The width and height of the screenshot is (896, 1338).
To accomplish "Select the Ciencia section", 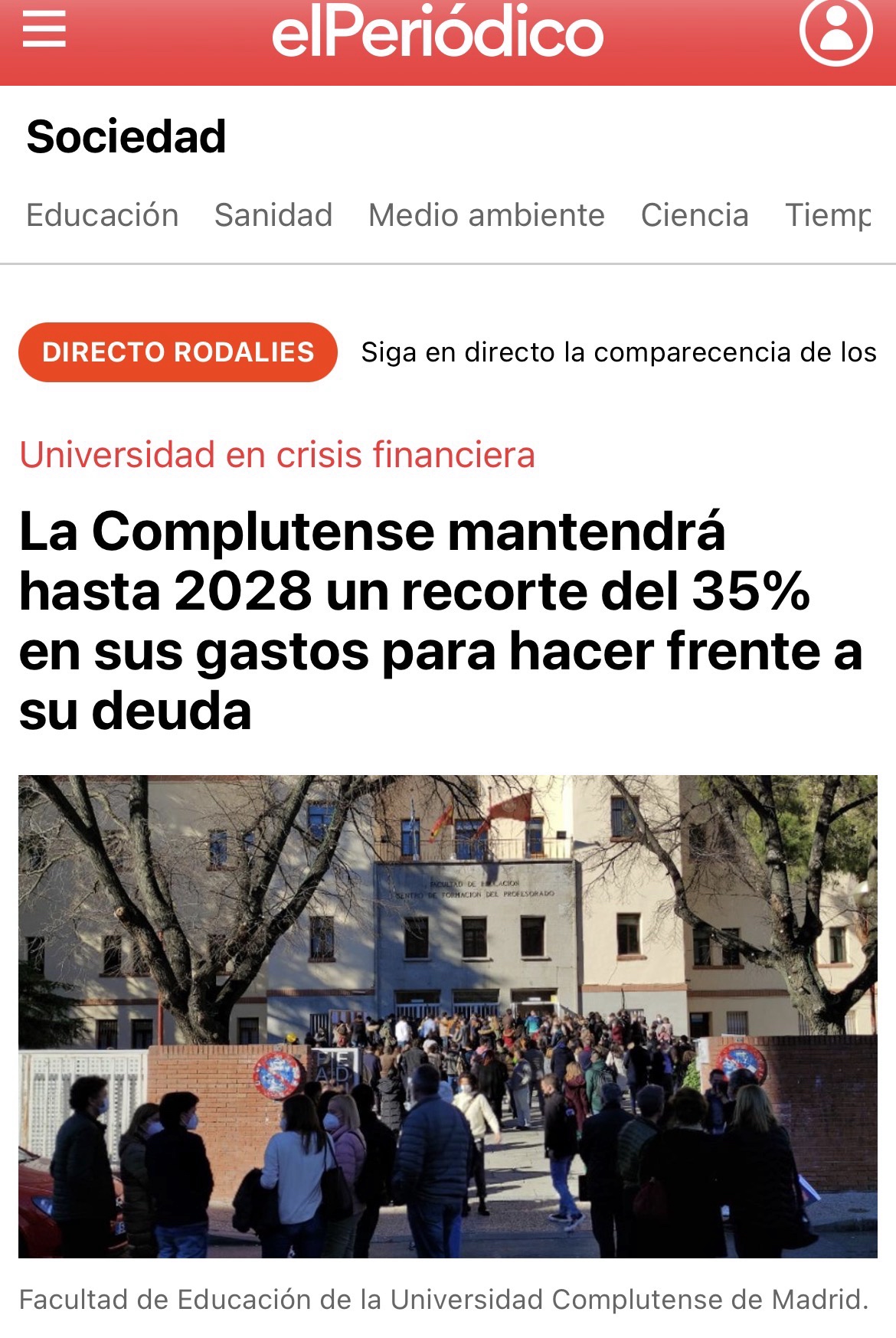I will [x=695, y=215].
